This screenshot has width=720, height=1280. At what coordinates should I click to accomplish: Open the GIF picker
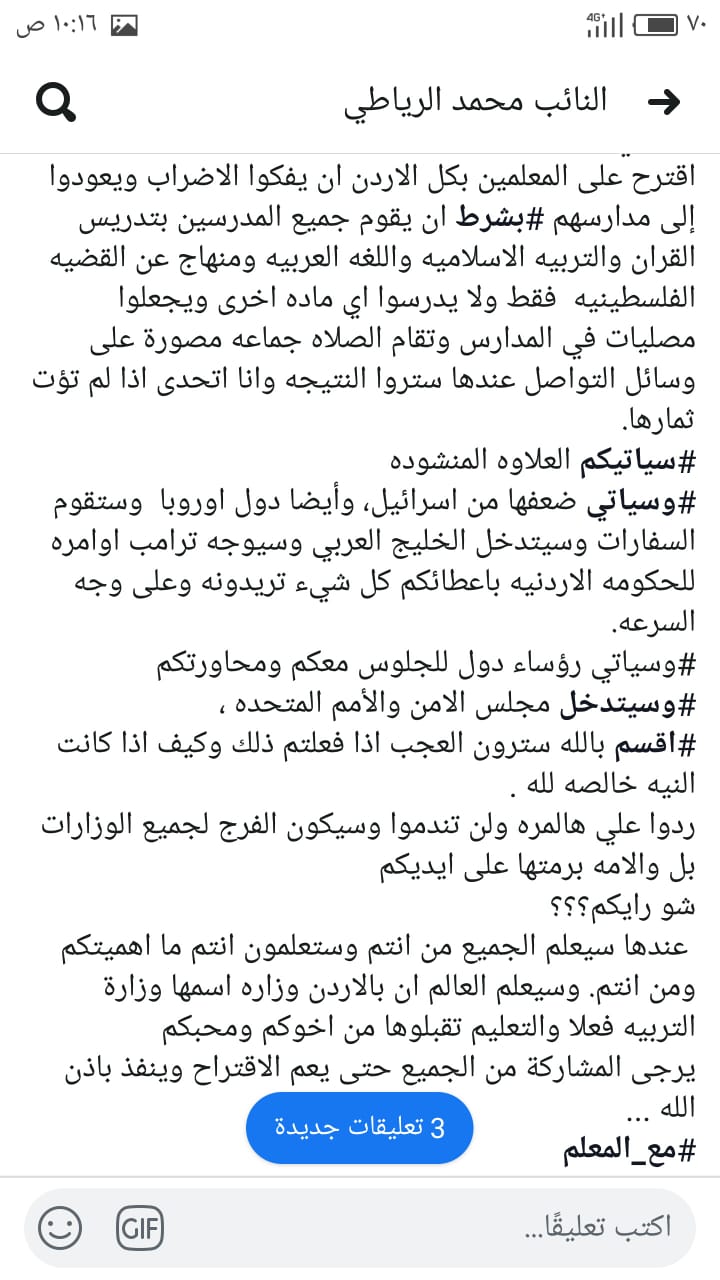[140, 1227]
